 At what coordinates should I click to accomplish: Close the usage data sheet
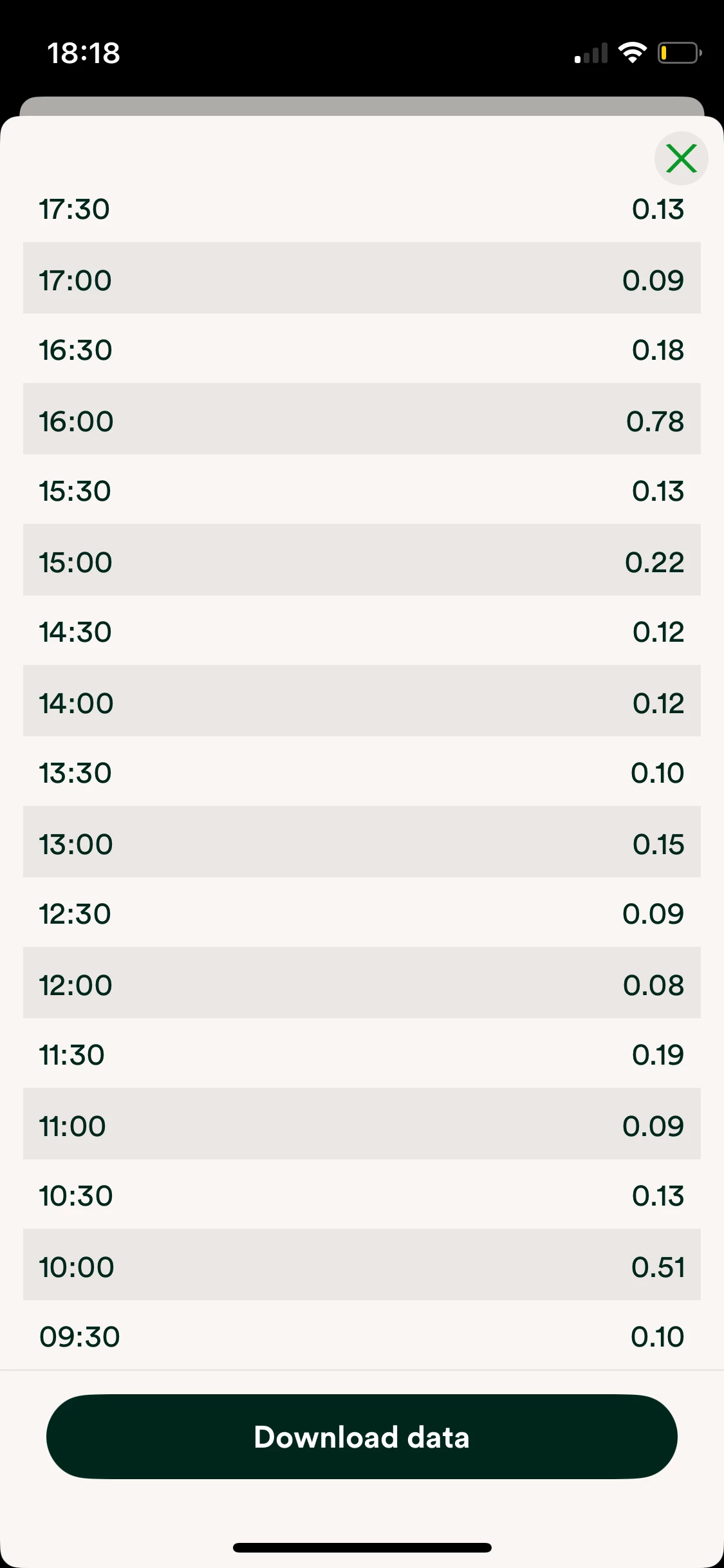coord(681,158)
